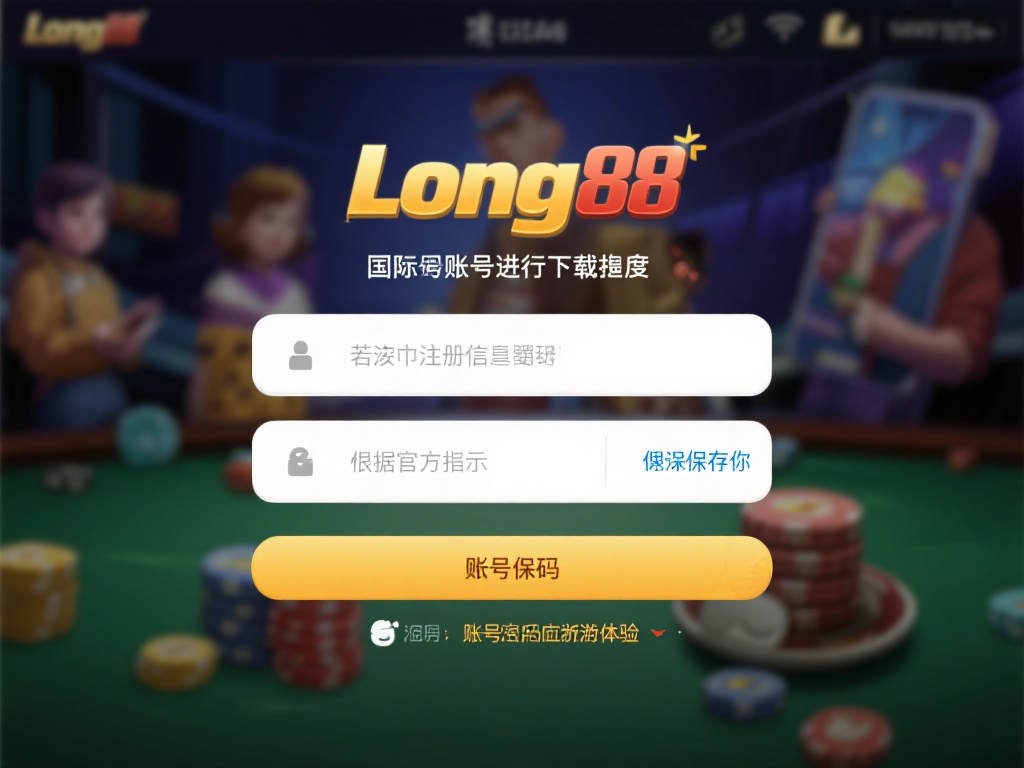This screenshot has height=768, width=1024.
Task: Tap the blue link inside the password field
Action: coord(696,461)
